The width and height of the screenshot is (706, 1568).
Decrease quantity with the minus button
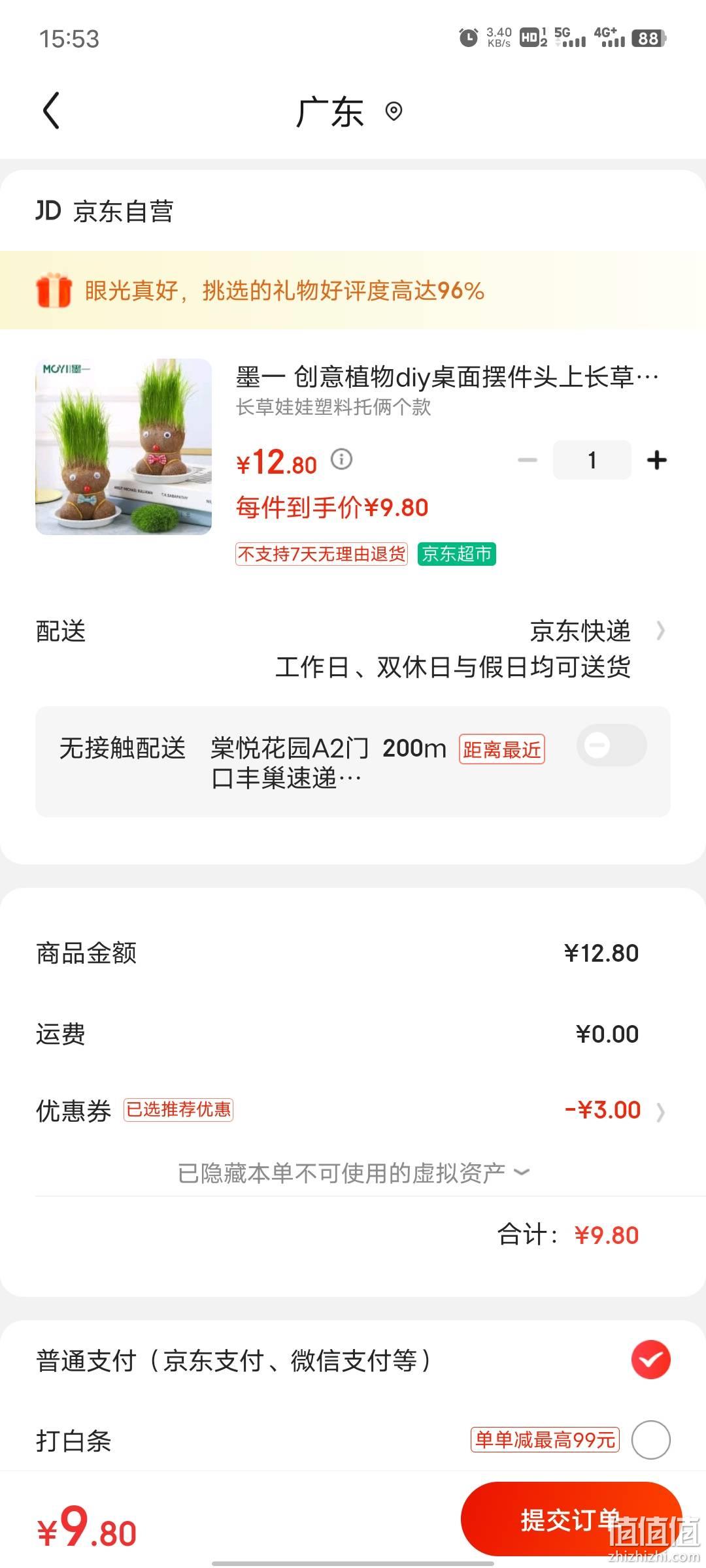pos(527,460)
